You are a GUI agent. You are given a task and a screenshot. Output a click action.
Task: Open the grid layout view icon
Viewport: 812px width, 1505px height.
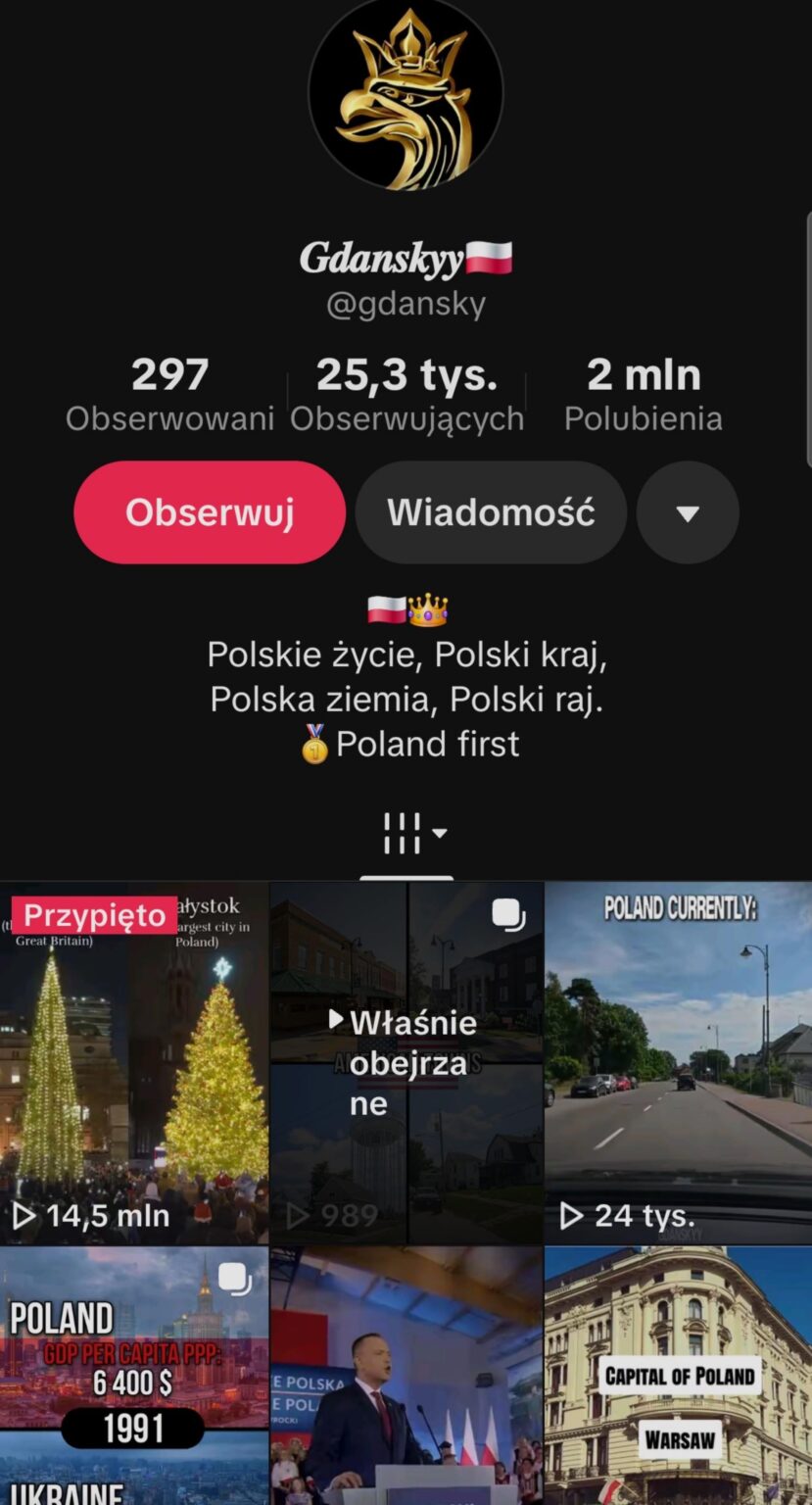[x=400, y=831]
